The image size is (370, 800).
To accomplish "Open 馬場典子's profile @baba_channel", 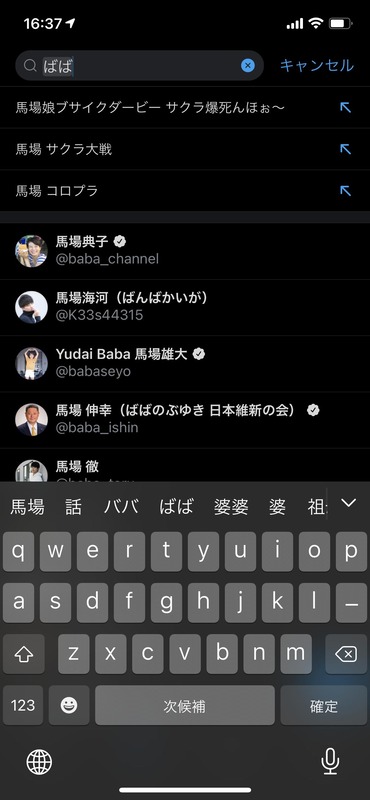I will (x=185, y=251).
